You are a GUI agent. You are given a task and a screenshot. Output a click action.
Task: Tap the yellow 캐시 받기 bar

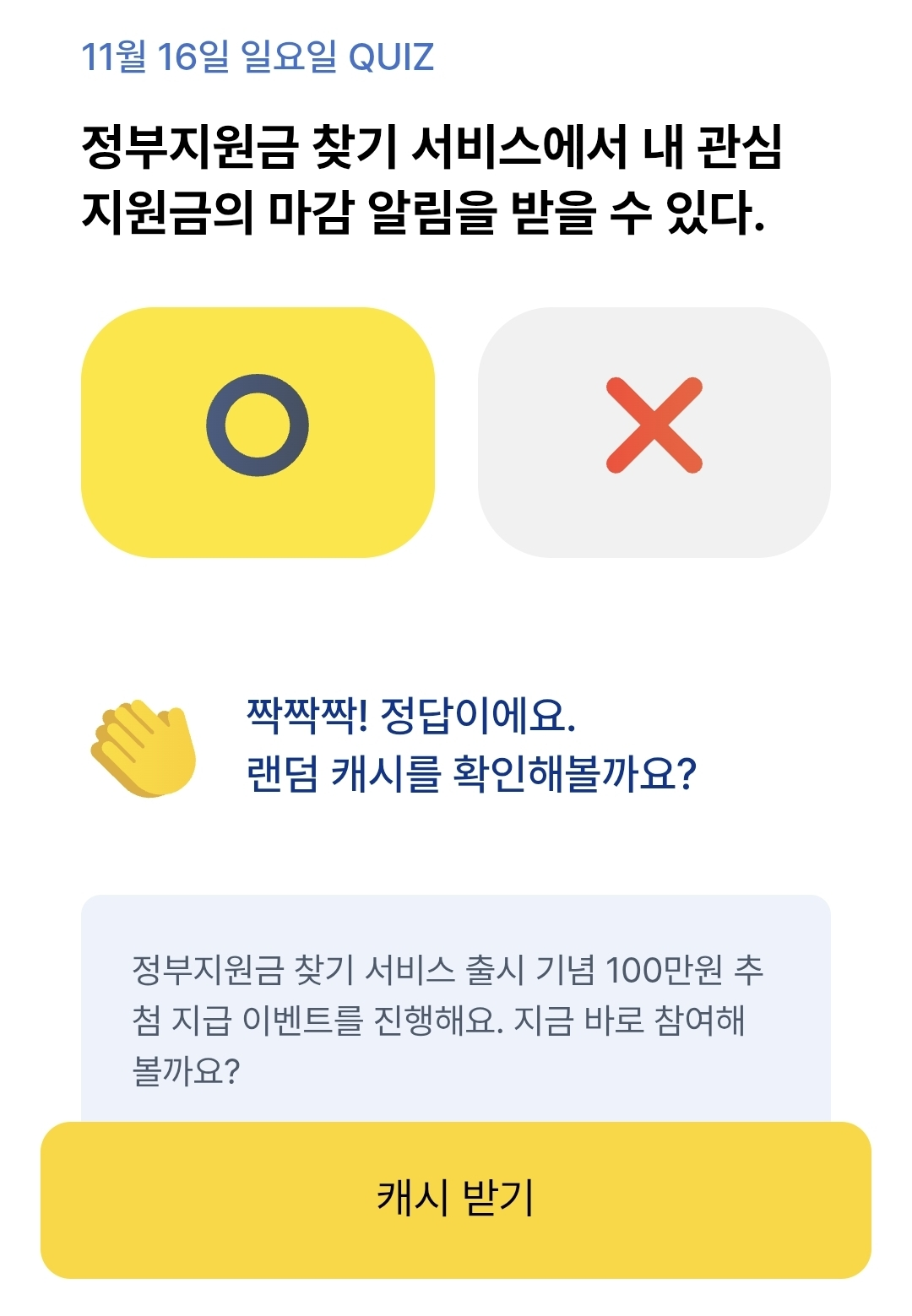(x=456, y=1199)
